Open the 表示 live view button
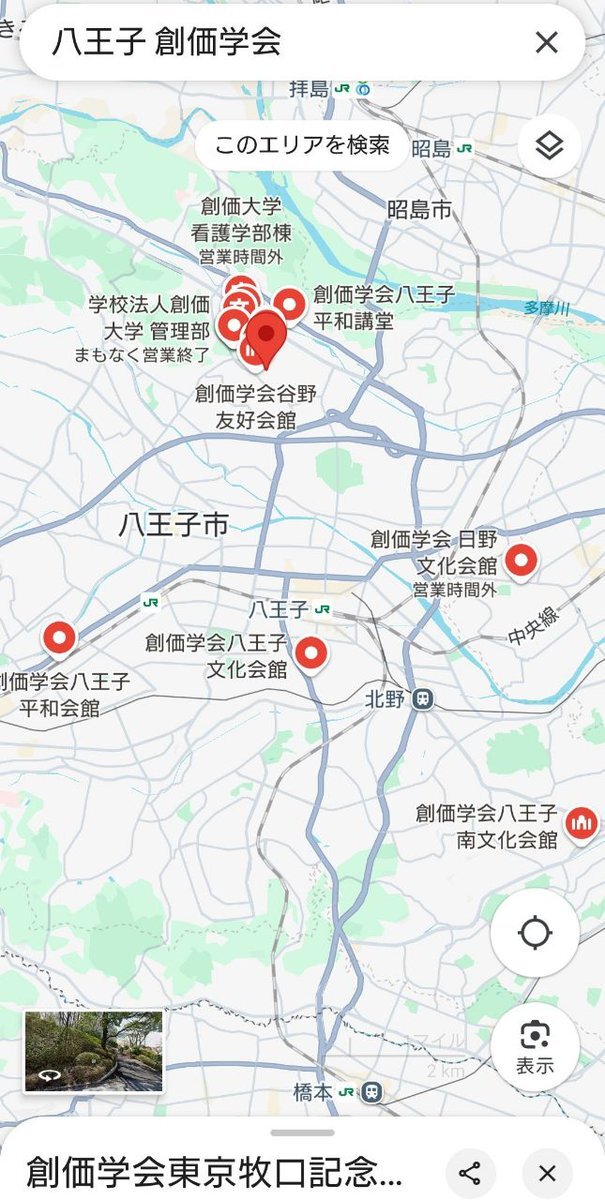 tap(534, 1045)
